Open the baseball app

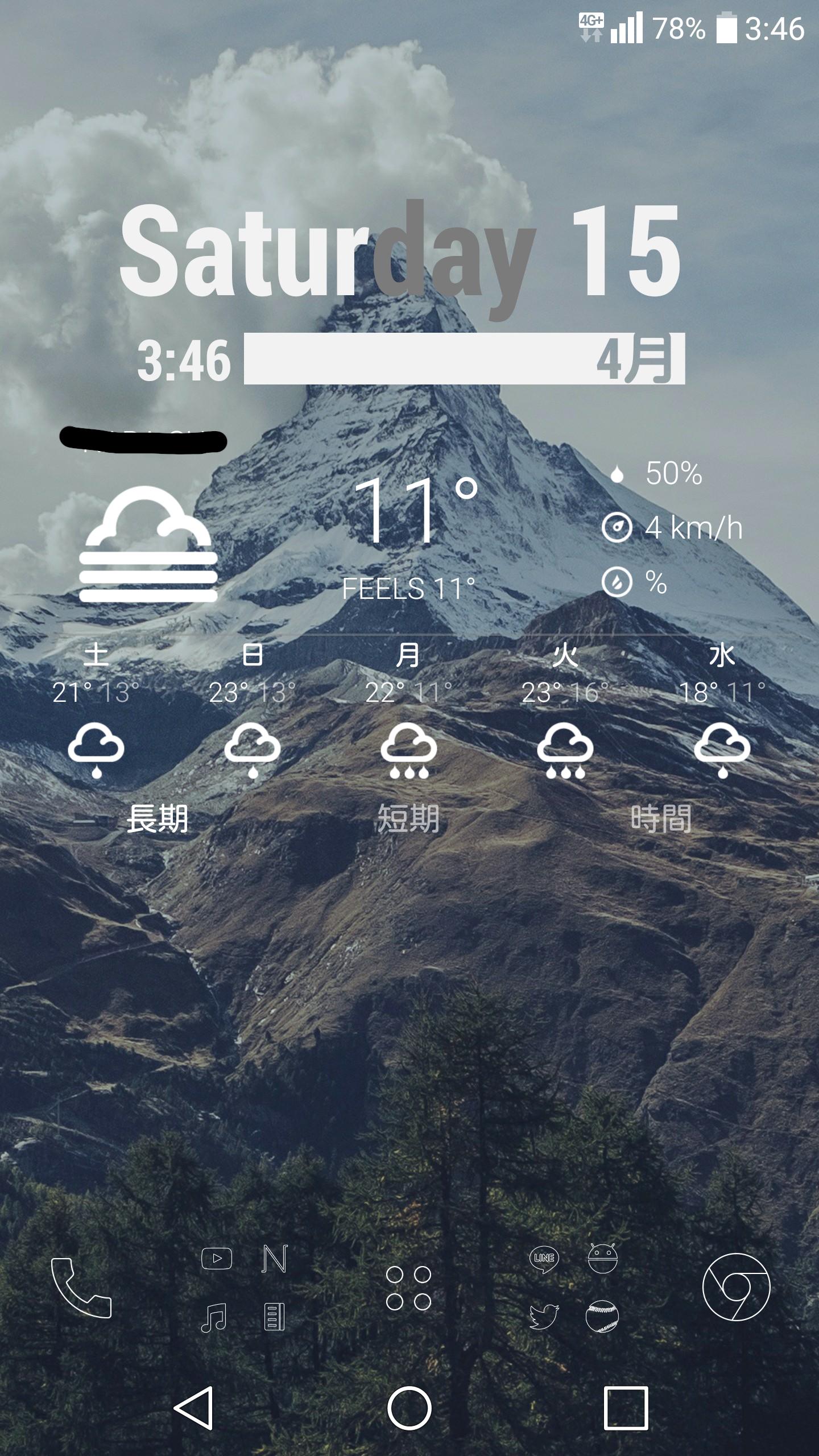(x=602, y=1316)
